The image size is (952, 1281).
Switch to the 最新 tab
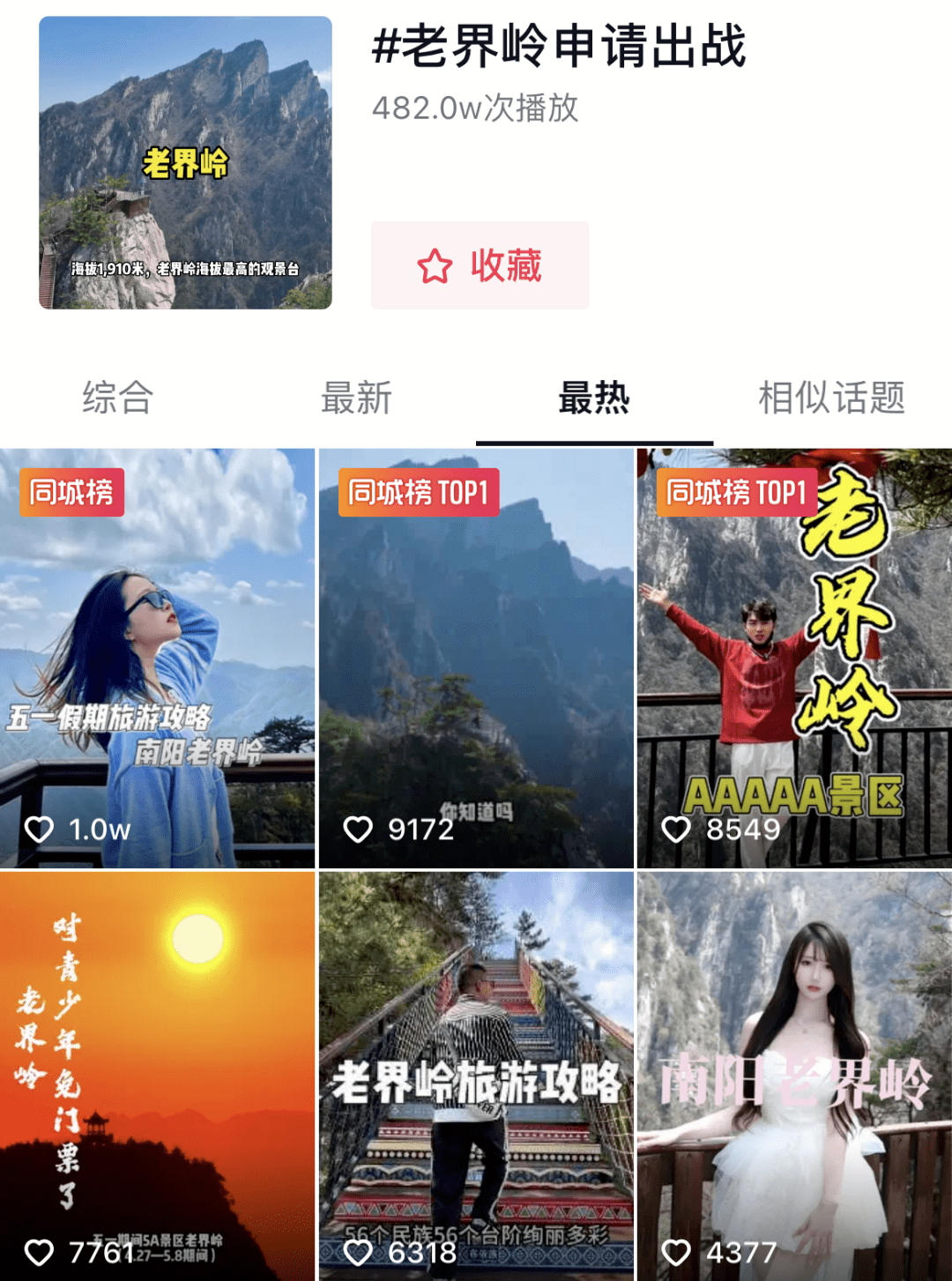pos(356,398)
